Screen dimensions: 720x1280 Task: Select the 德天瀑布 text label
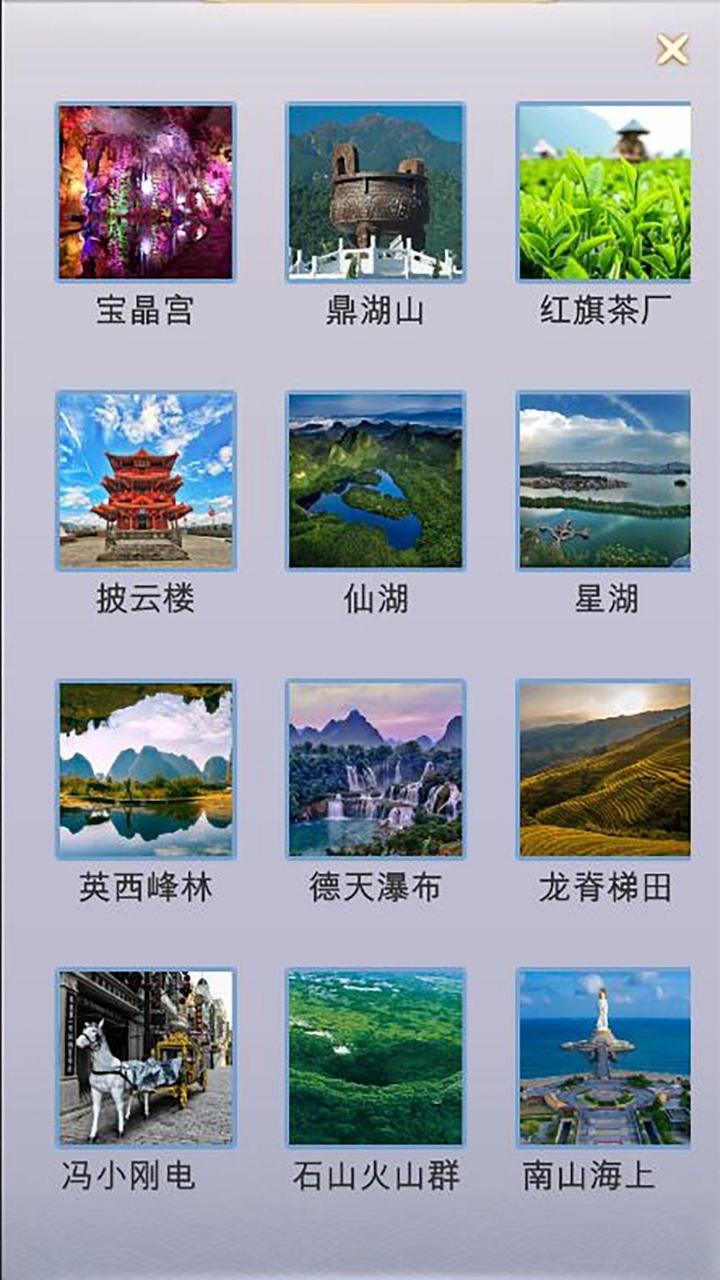pyautogui.click(x=374, y=886)
